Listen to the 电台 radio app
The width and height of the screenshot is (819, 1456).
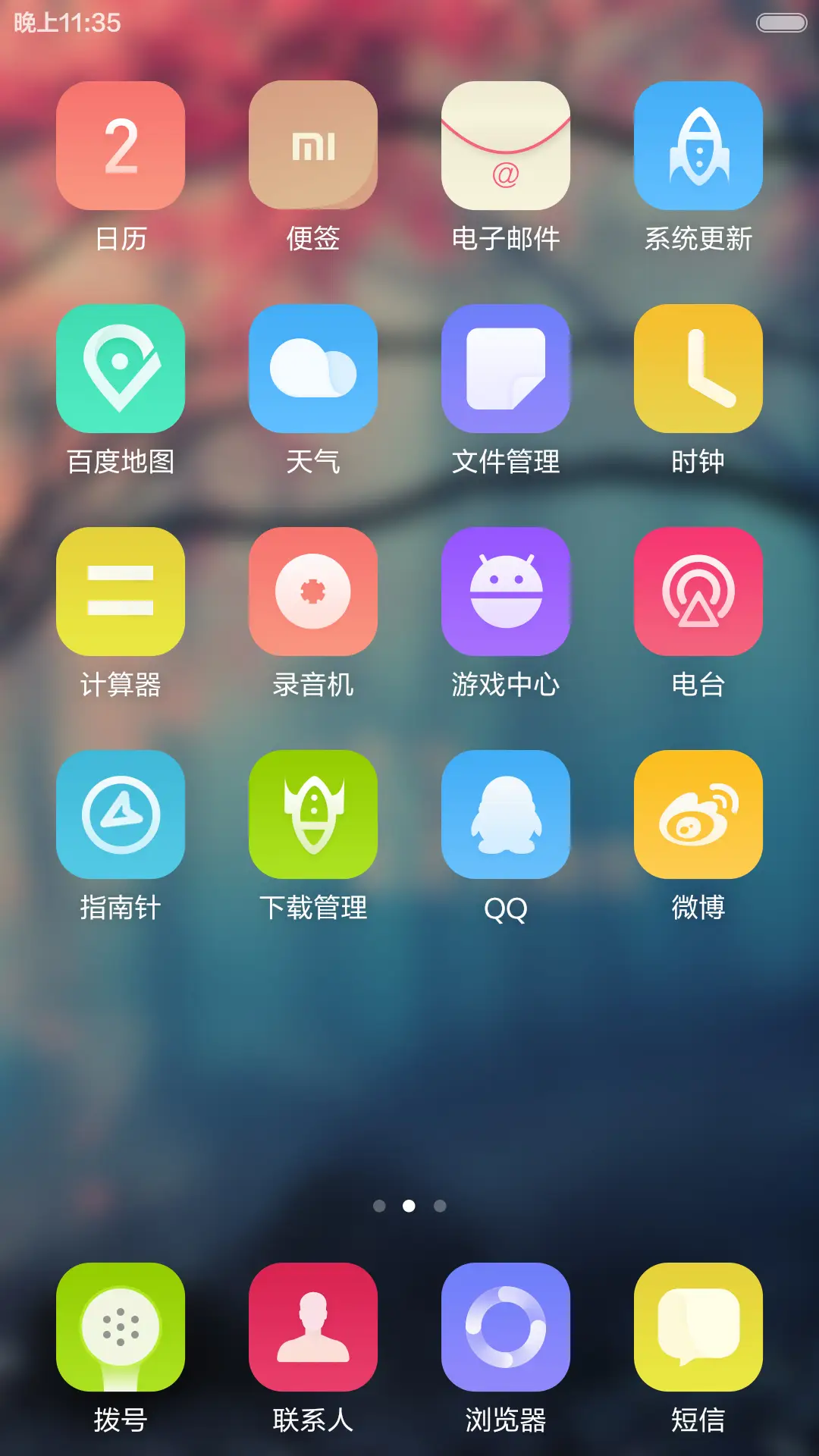(x=698, y=590)
